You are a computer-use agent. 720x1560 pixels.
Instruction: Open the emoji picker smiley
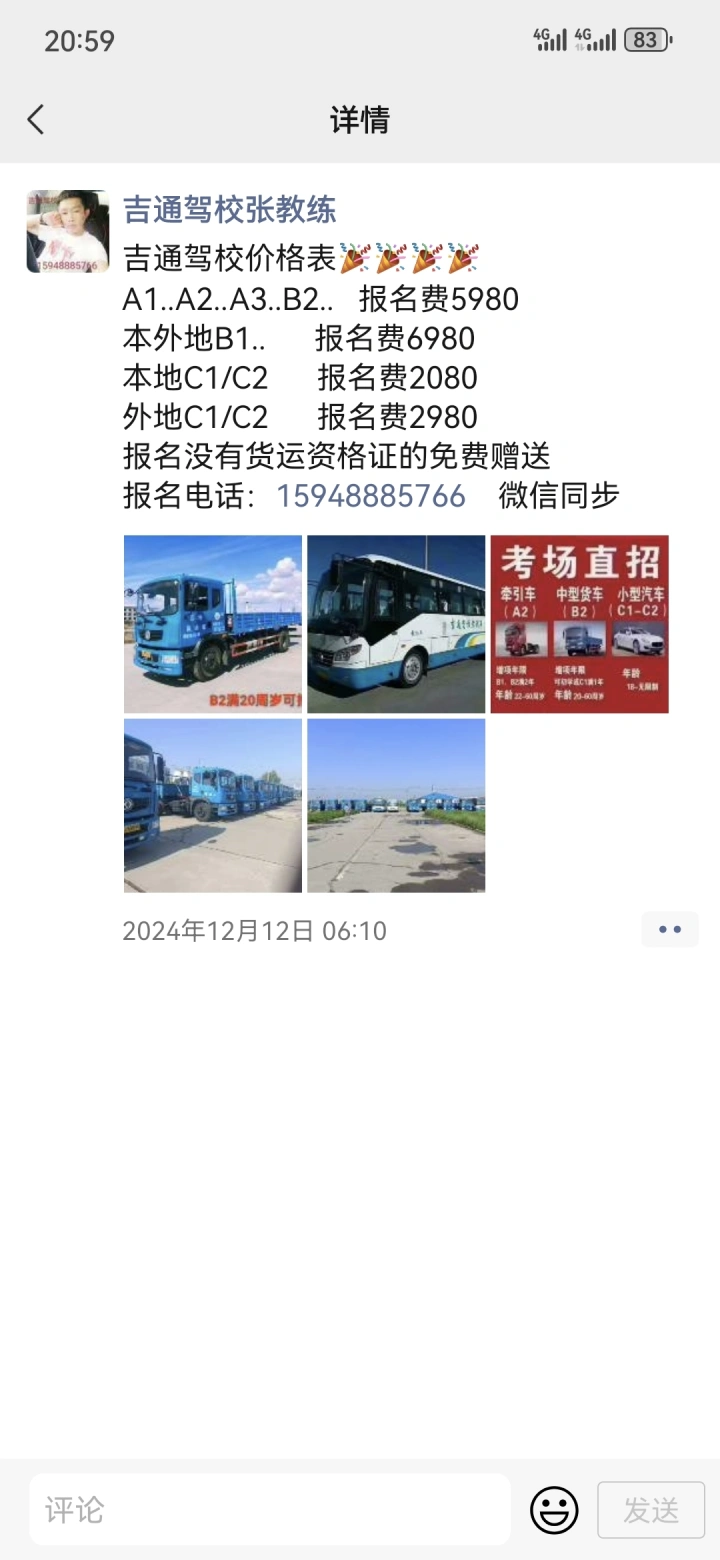coord(554,1510)
